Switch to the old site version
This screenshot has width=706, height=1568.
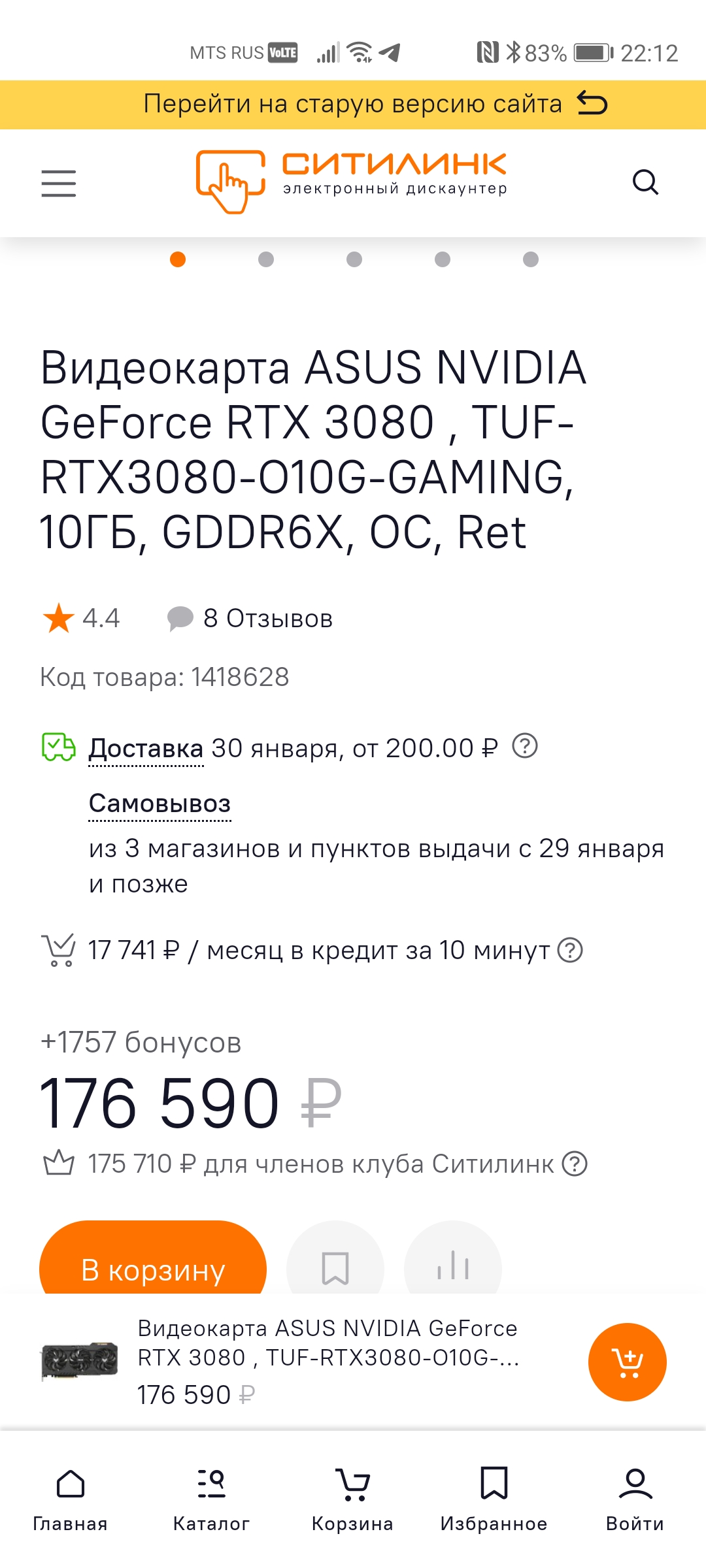pos(375,105)
